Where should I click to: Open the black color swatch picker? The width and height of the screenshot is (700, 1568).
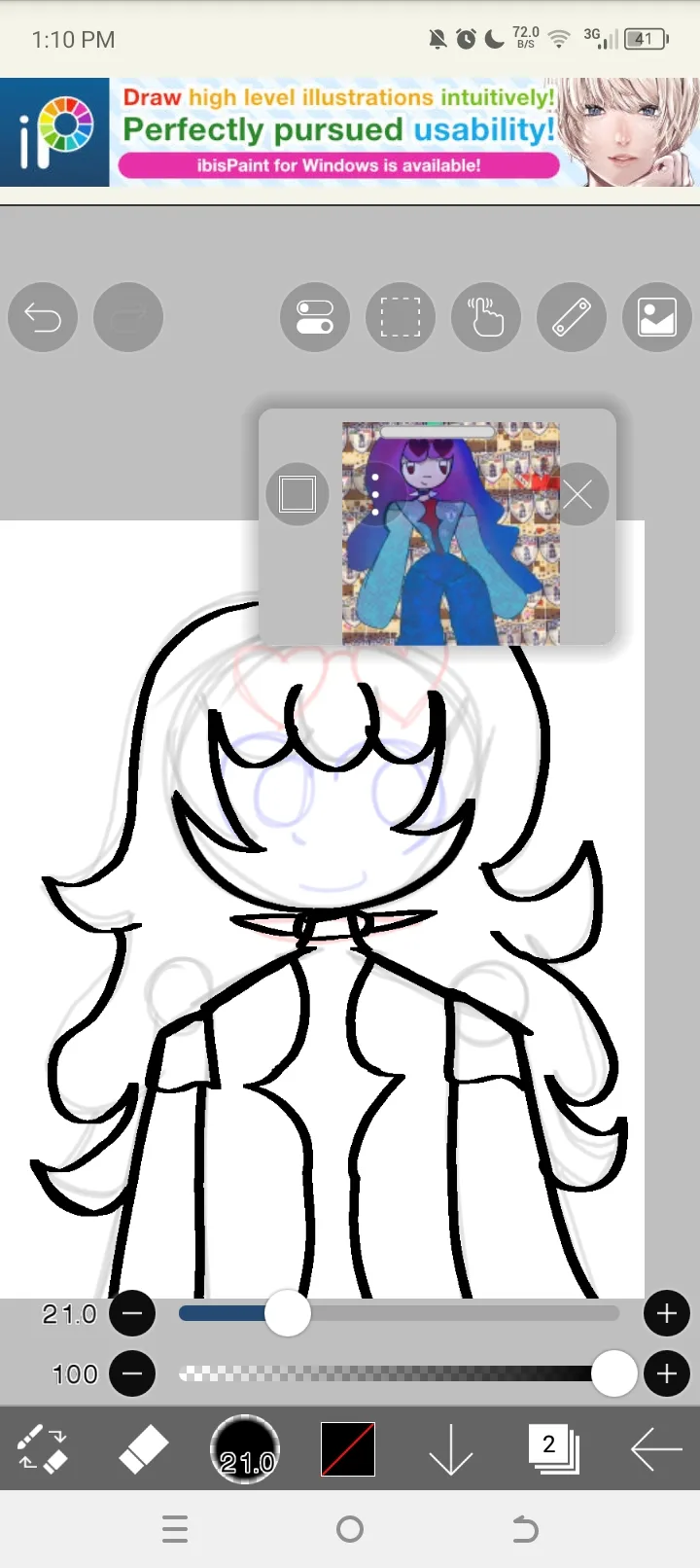348,1449
